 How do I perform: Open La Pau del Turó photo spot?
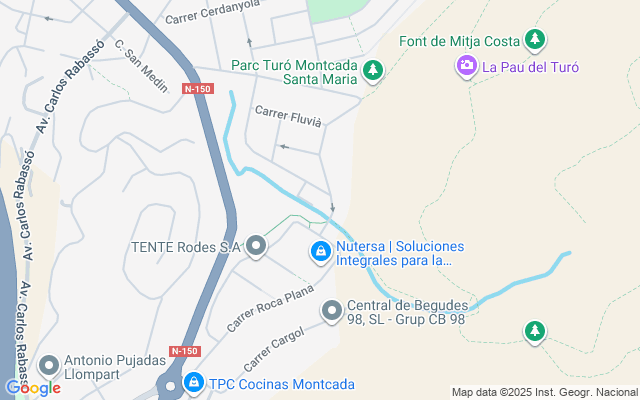click(x=466, y=67)
